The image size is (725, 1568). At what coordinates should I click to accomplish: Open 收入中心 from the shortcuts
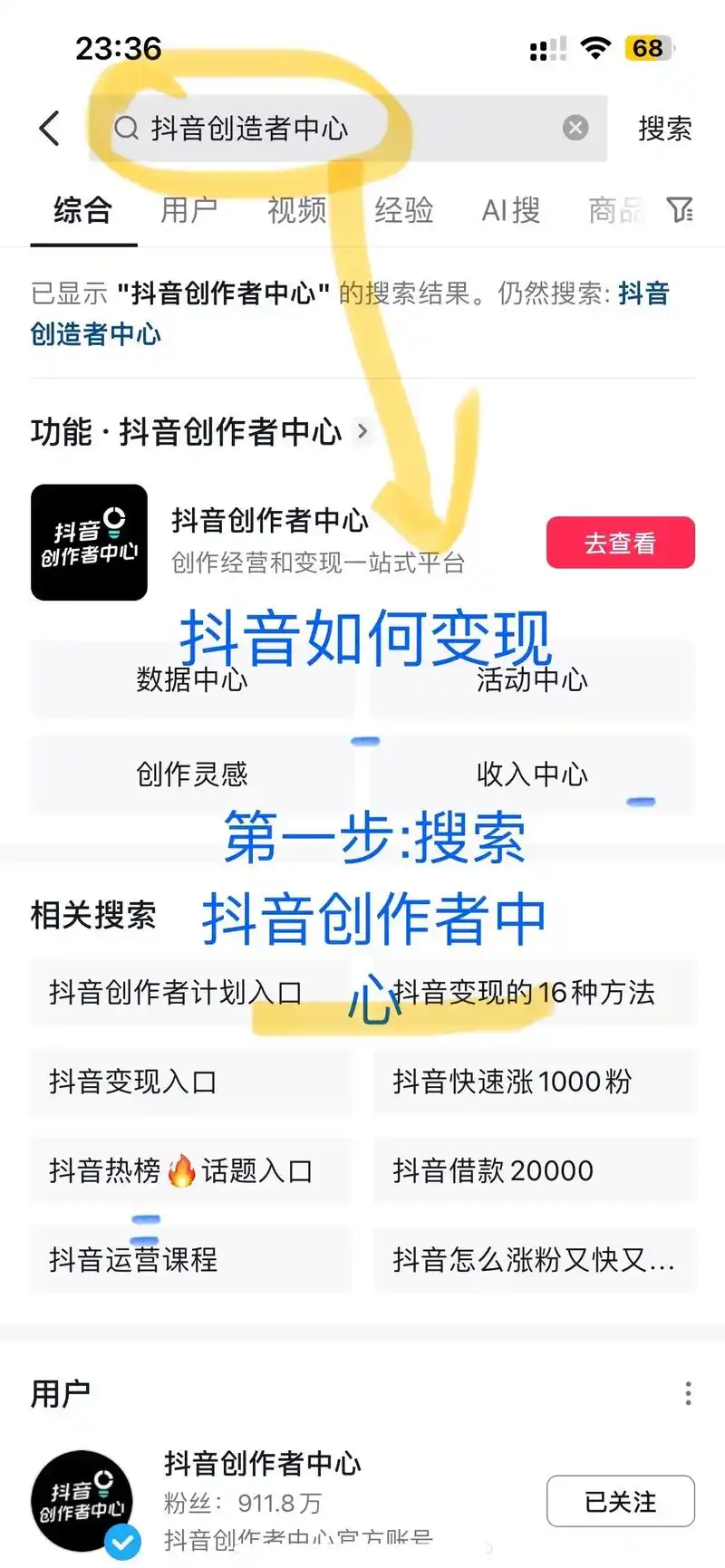click(x=533, y=775)
